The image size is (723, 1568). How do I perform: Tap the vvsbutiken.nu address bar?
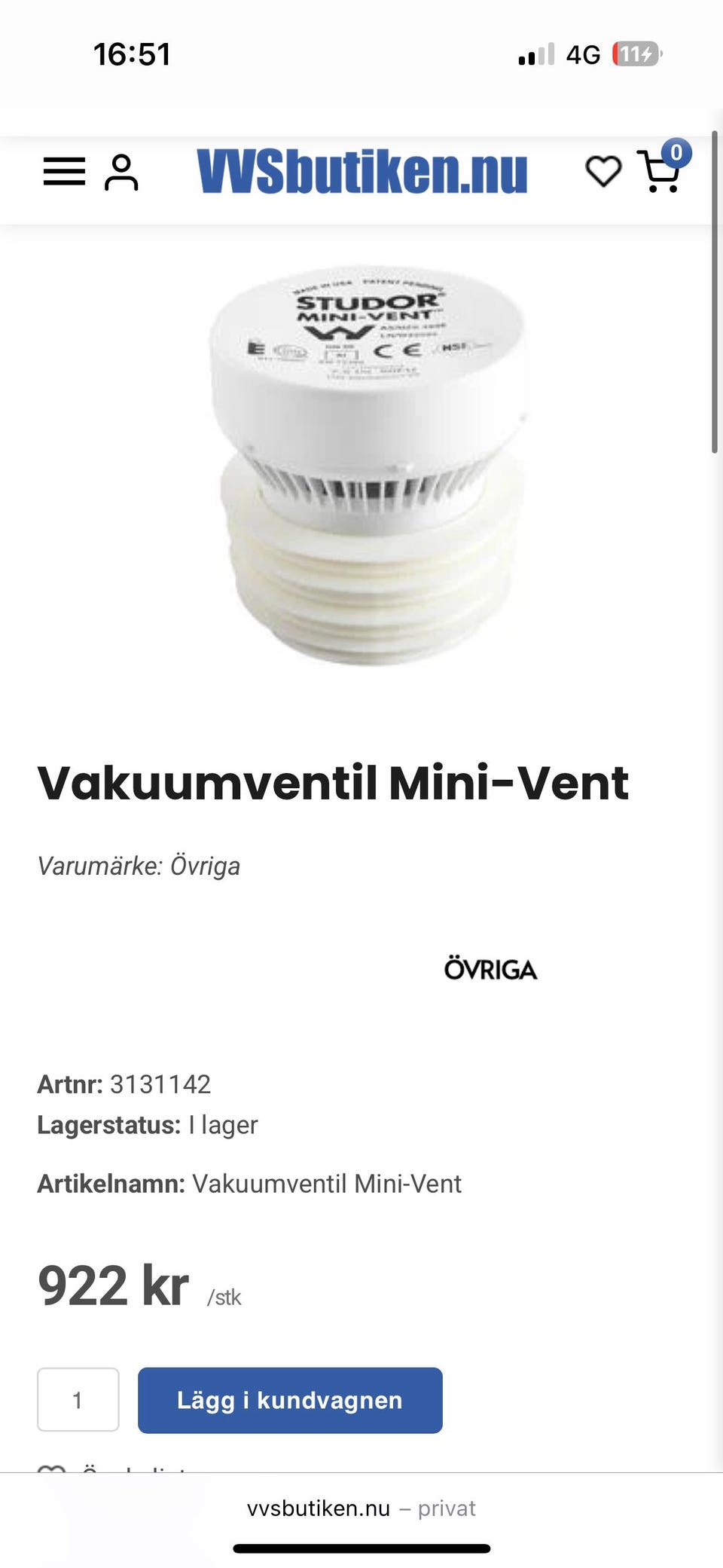coord(360,1508)
